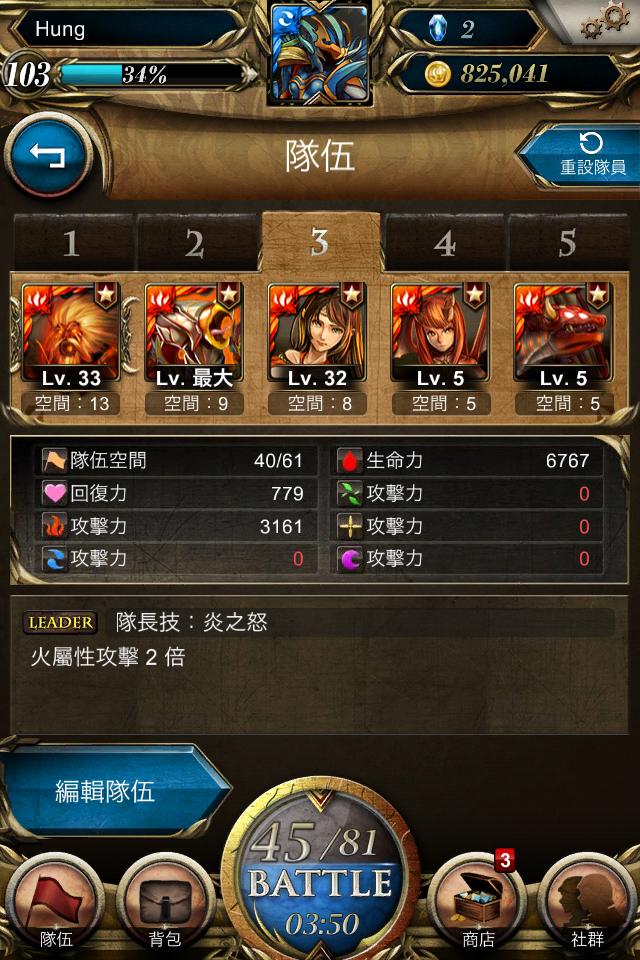Open the 商店 shop tab
Image resolution: width=640 pixels, height=960 pixels.
tap(478, 903)
